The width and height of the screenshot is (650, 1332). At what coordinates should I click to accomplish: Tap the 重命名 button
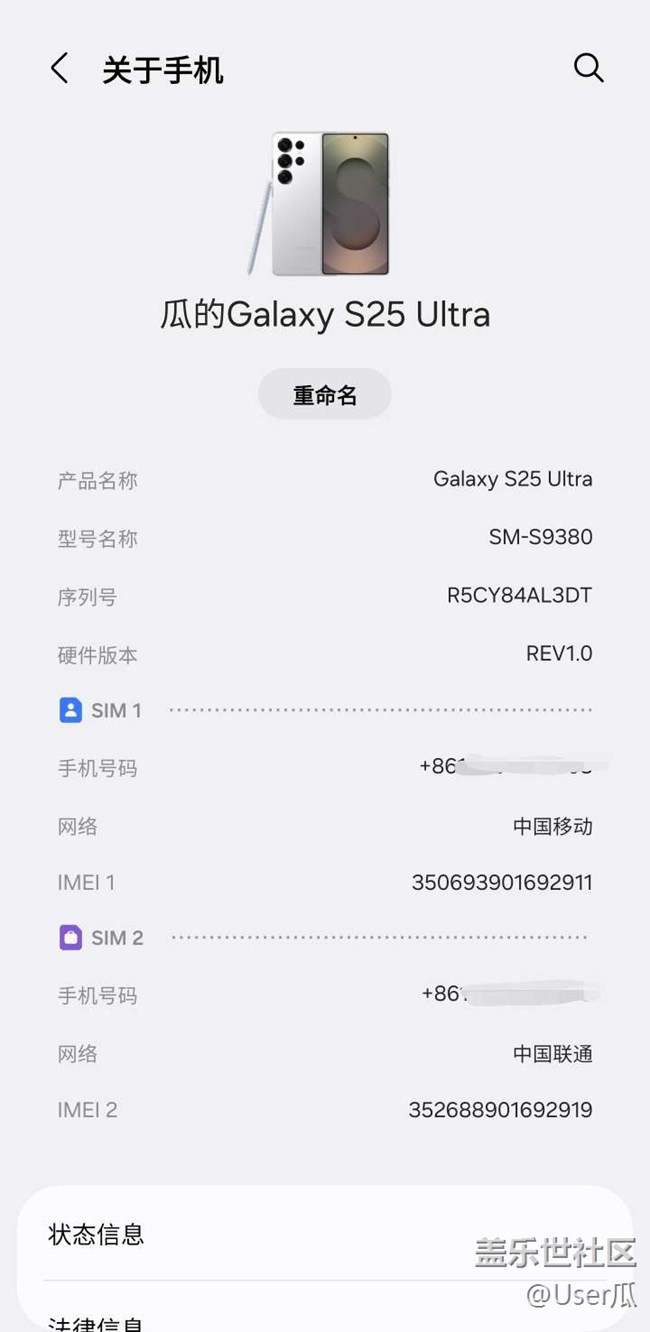click(x=324, y=395)
